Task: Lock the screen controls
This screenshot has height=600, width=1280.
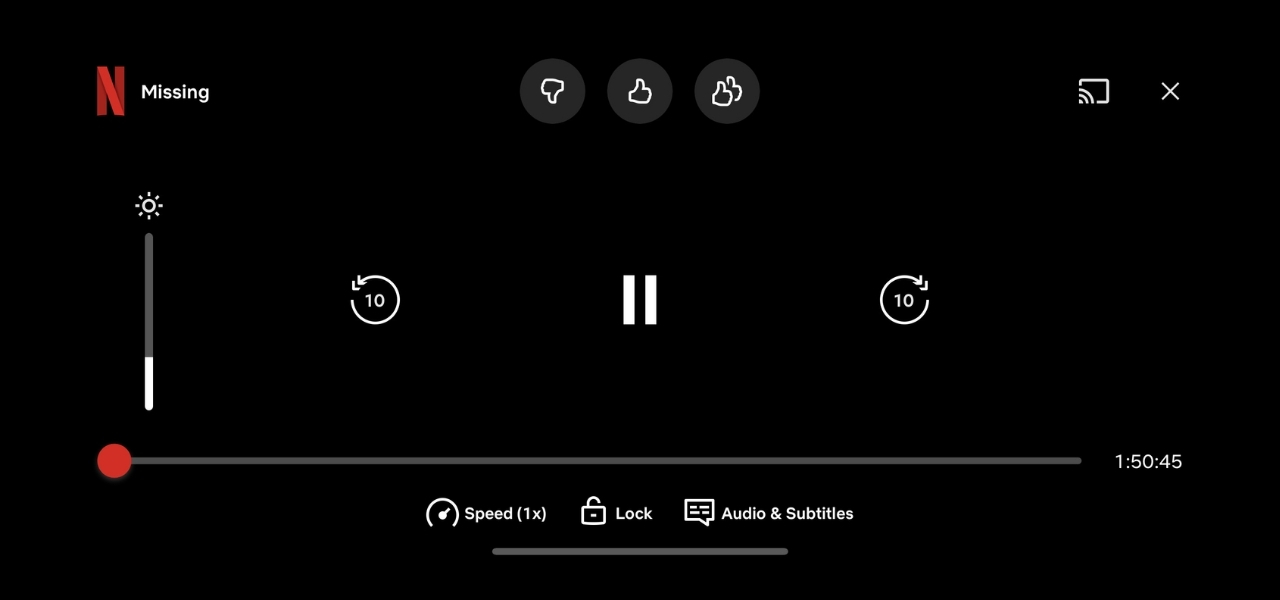Action: point(616,513)
